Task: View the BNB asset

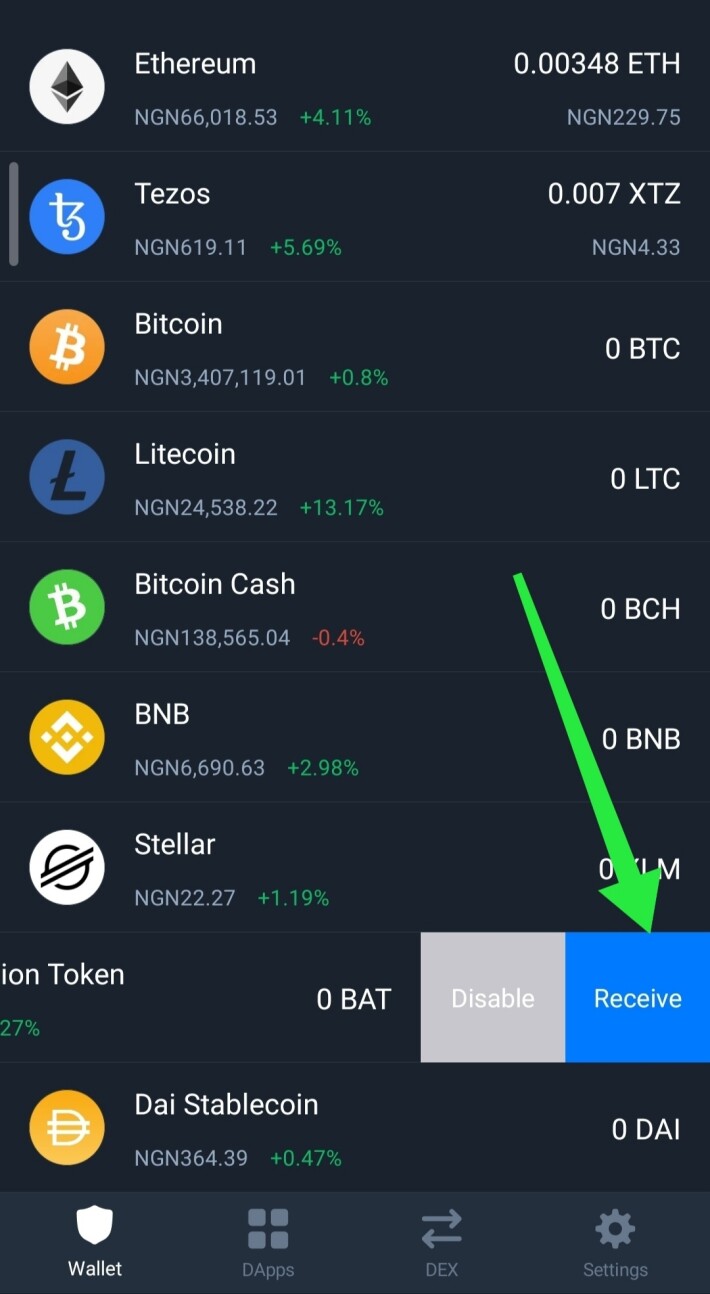Action: (355, 737)
